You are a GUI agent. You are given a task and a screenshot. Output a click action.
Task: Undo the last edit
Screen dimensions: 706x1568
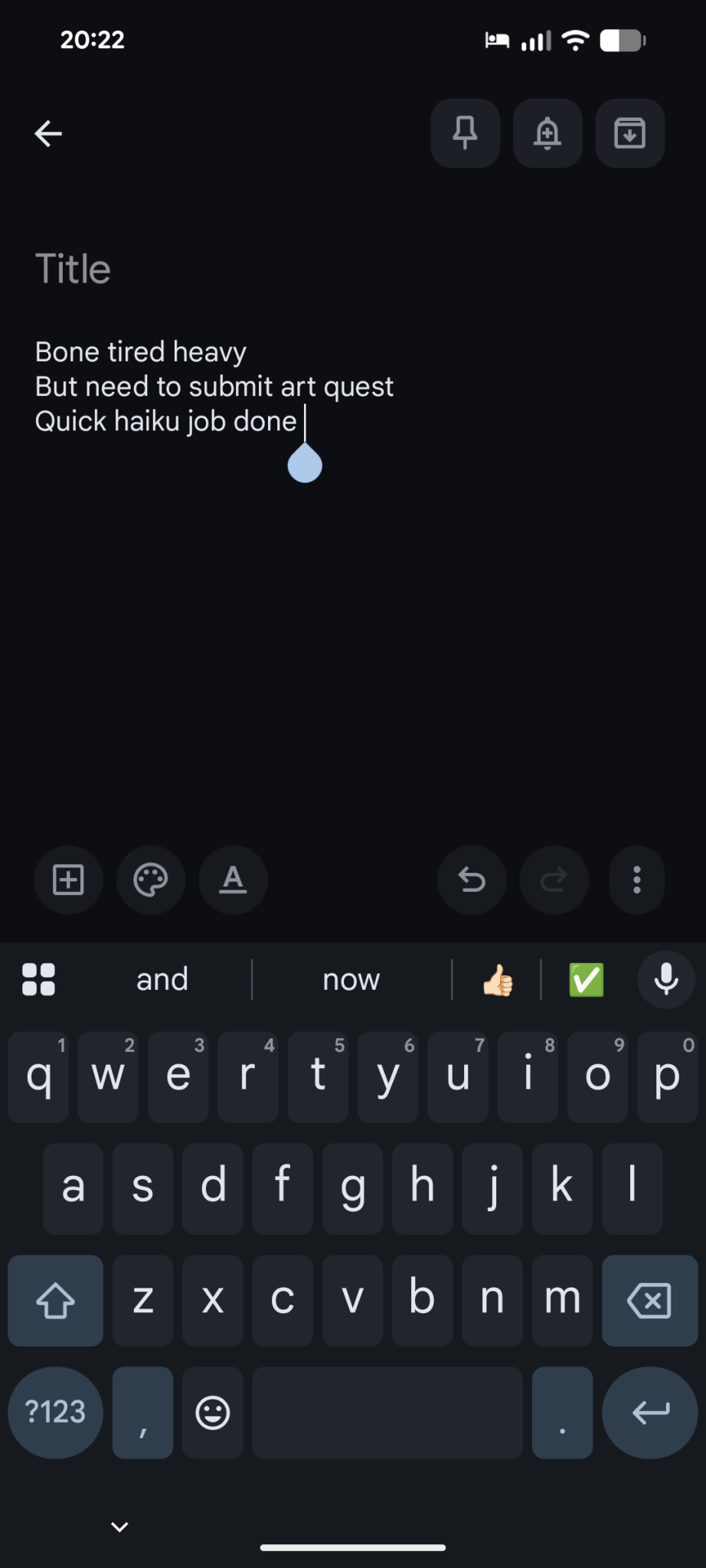tap(472, 880)
